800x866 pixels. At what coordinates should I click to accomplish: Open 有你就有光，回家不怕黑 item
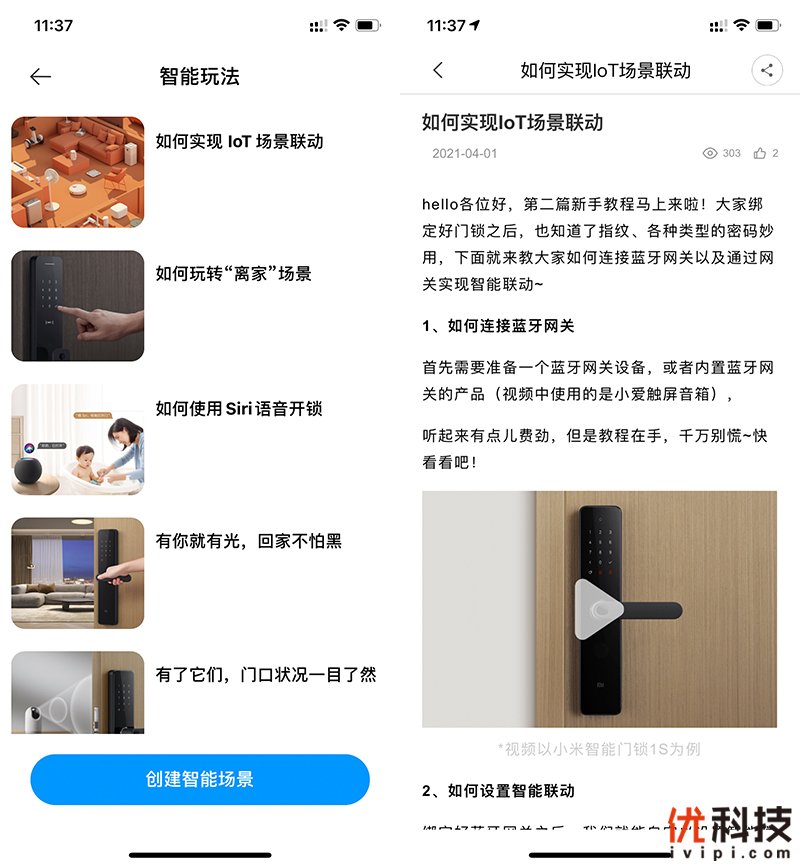pyautogui.click(x=248, y=541)
